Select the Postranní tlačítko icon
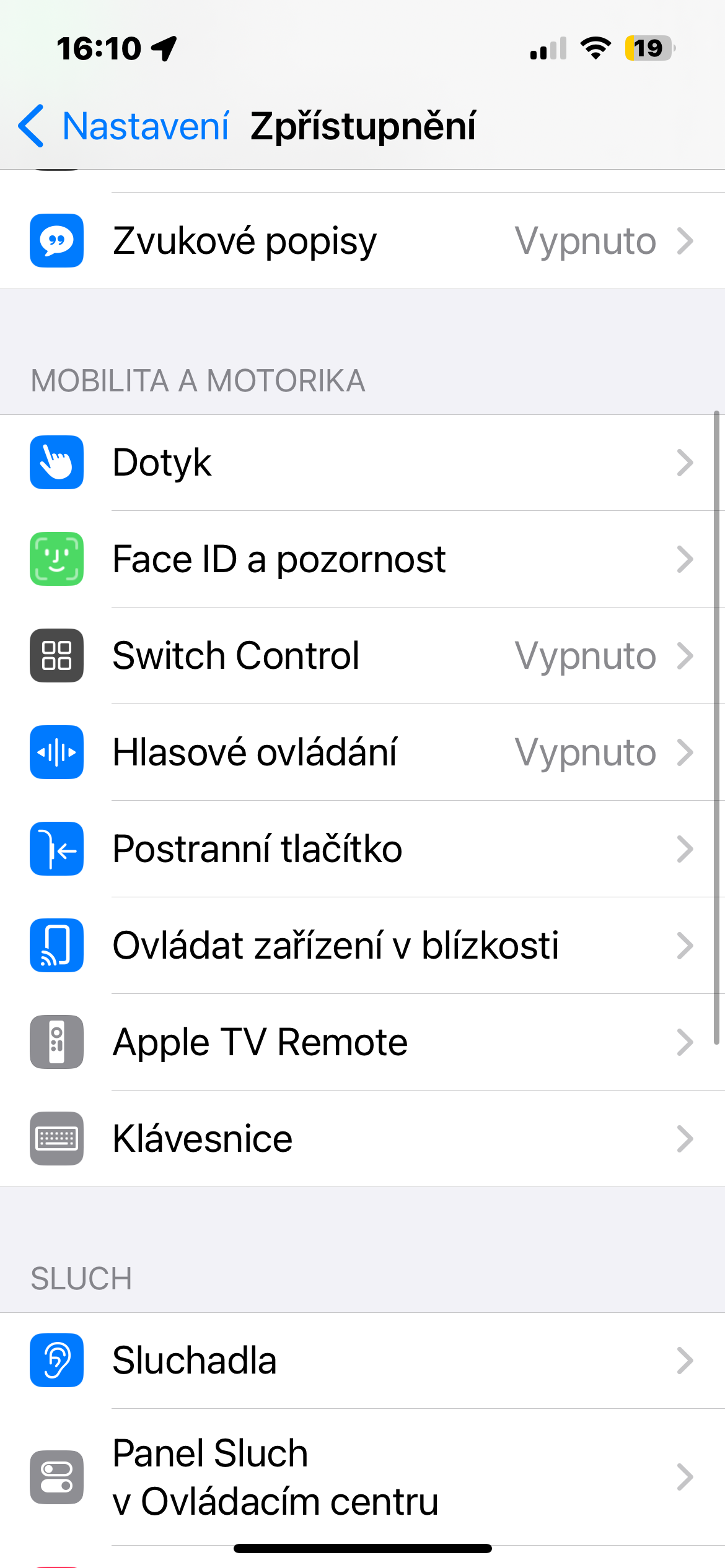The width and height of the screenshot is (725, 1568). [56, 849]
